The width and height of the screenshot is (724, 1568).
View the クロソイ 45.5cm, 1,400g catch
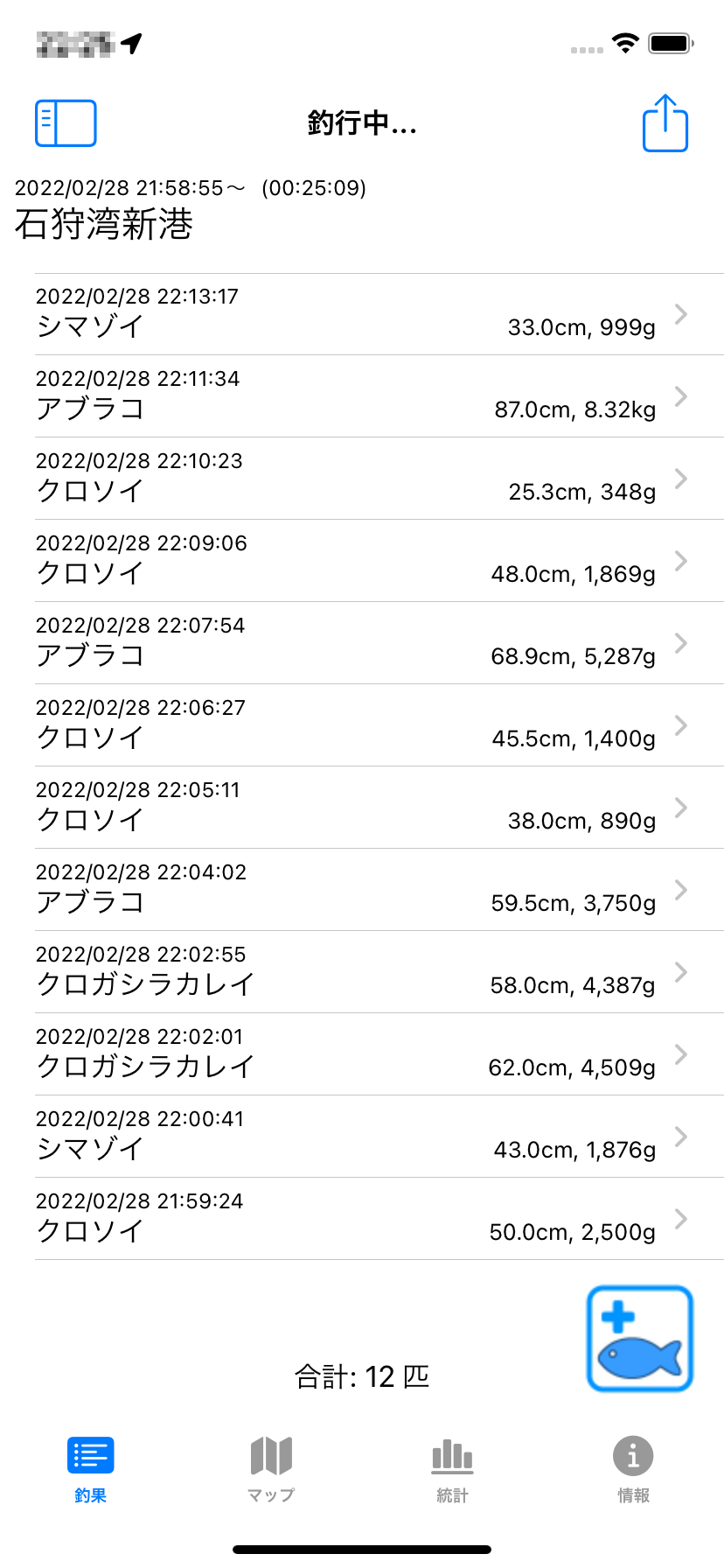[379, 725]
